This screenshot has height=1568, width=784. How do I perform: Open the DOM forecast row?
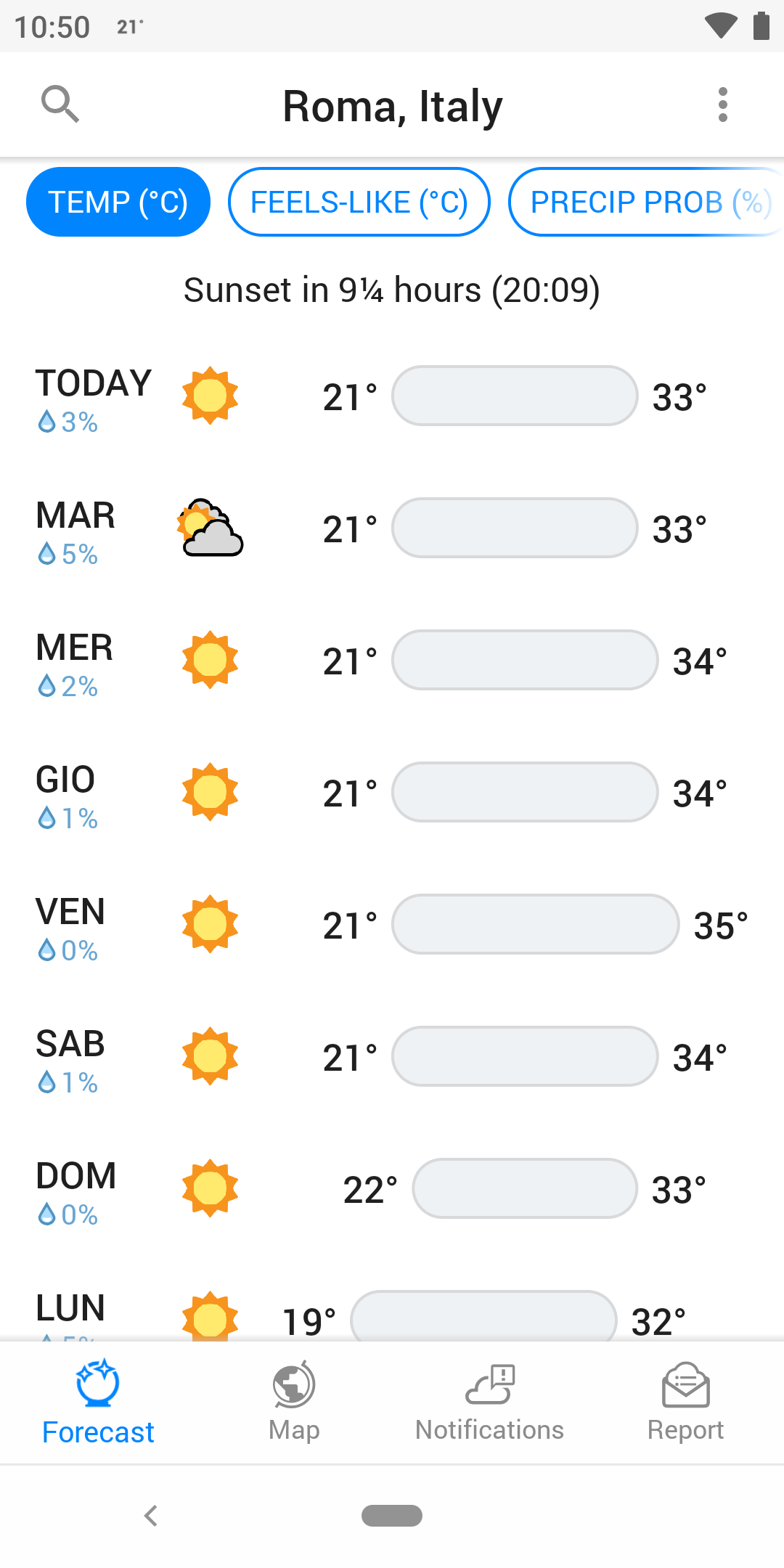point(392,1189)
